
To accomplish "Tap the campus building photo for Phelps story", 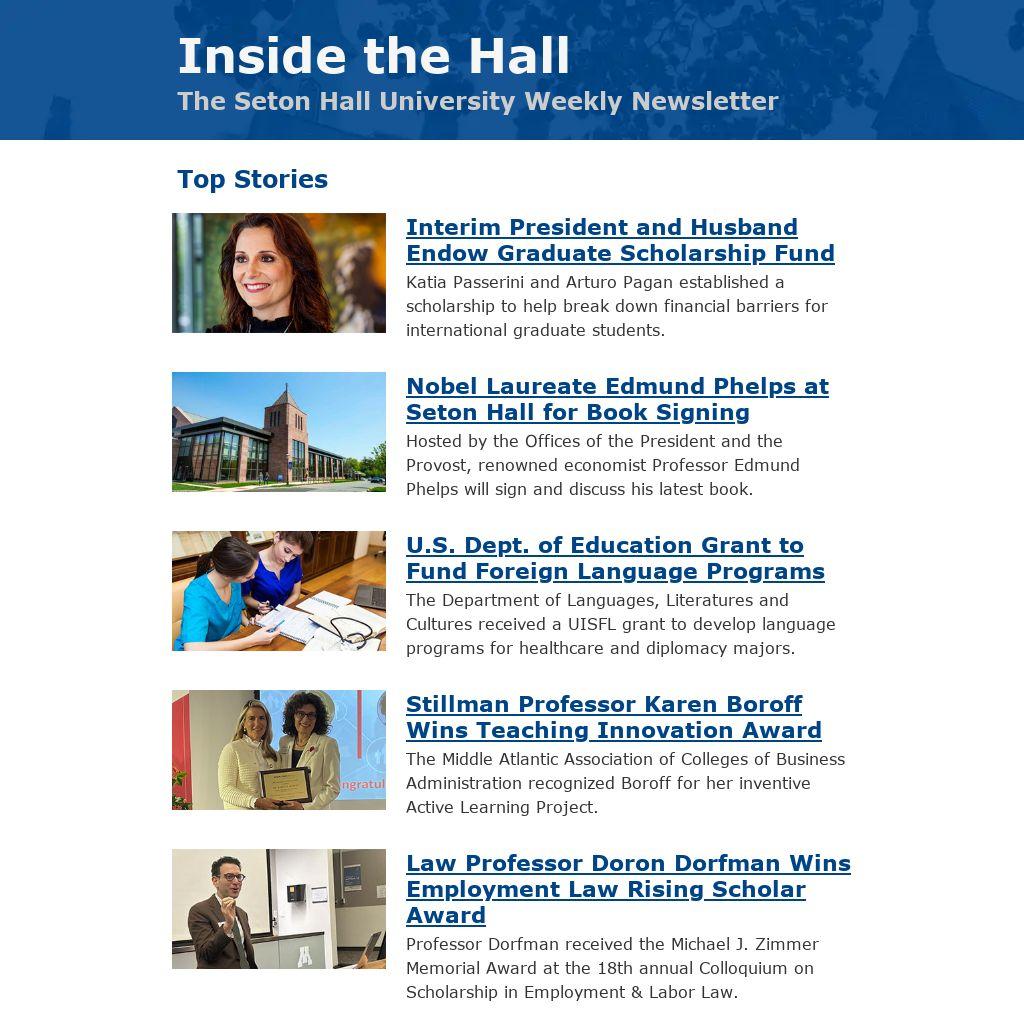I will pos(278,432).
